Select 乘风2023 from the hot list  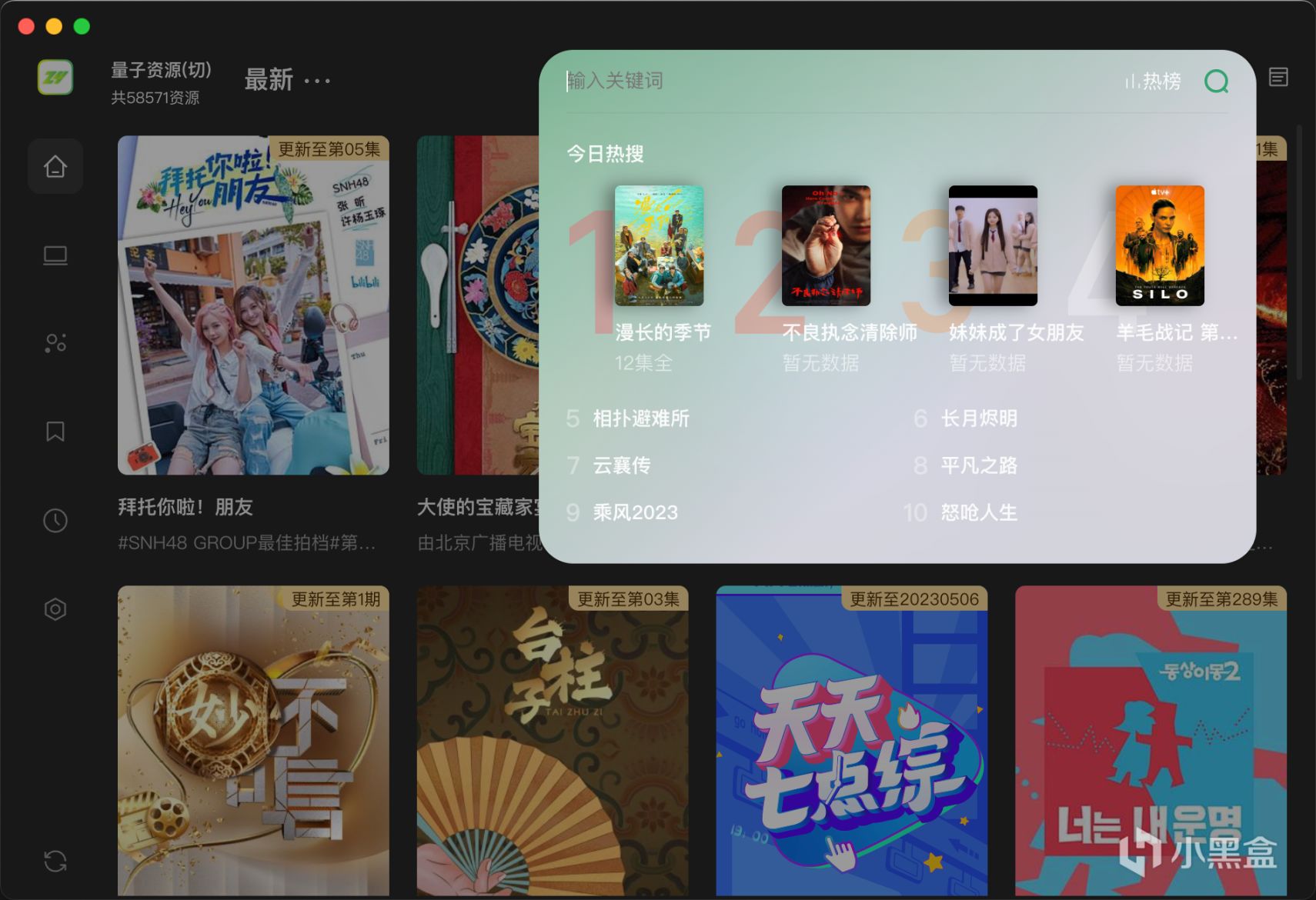coord(635,512)
